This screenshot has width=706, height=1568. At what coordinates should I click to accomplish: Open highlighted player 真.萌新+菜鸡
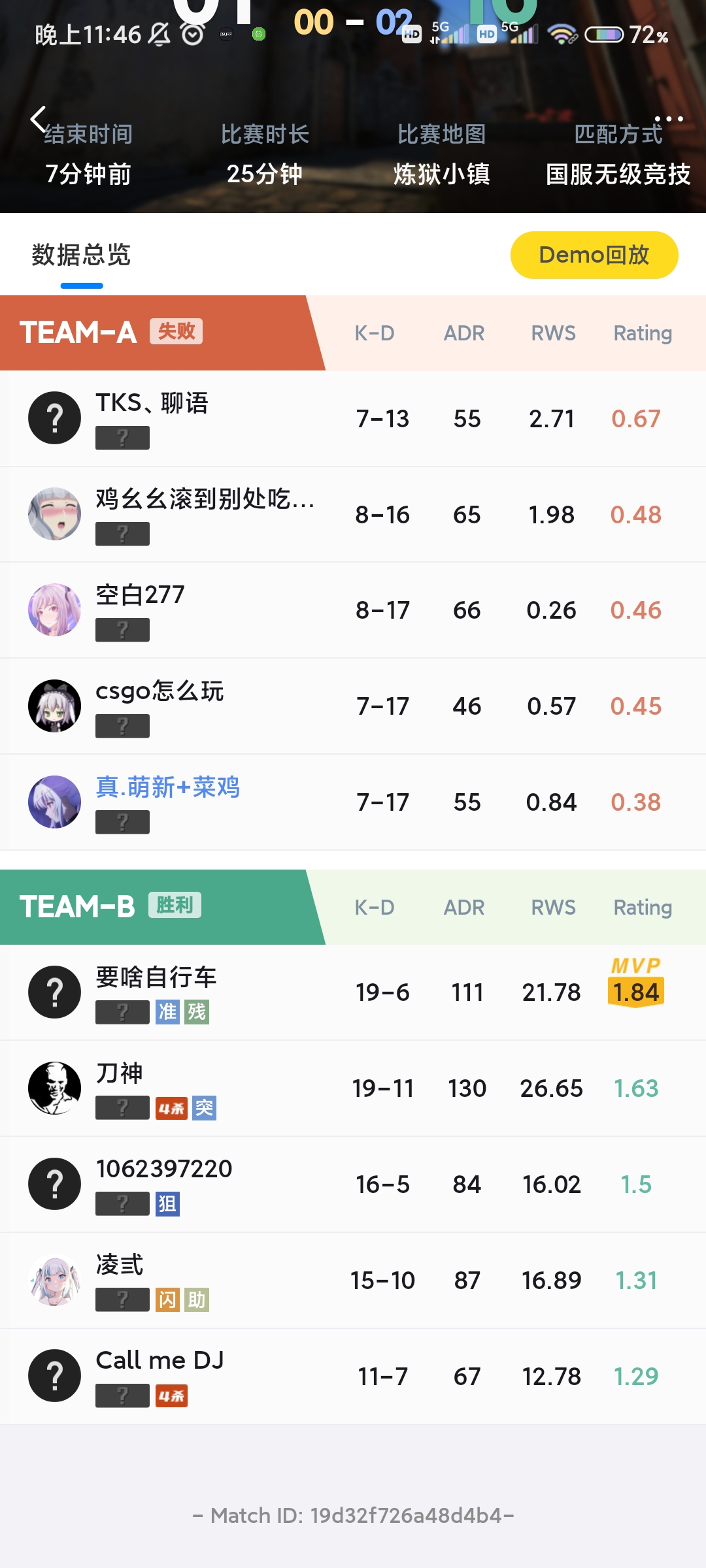point(167,787)
